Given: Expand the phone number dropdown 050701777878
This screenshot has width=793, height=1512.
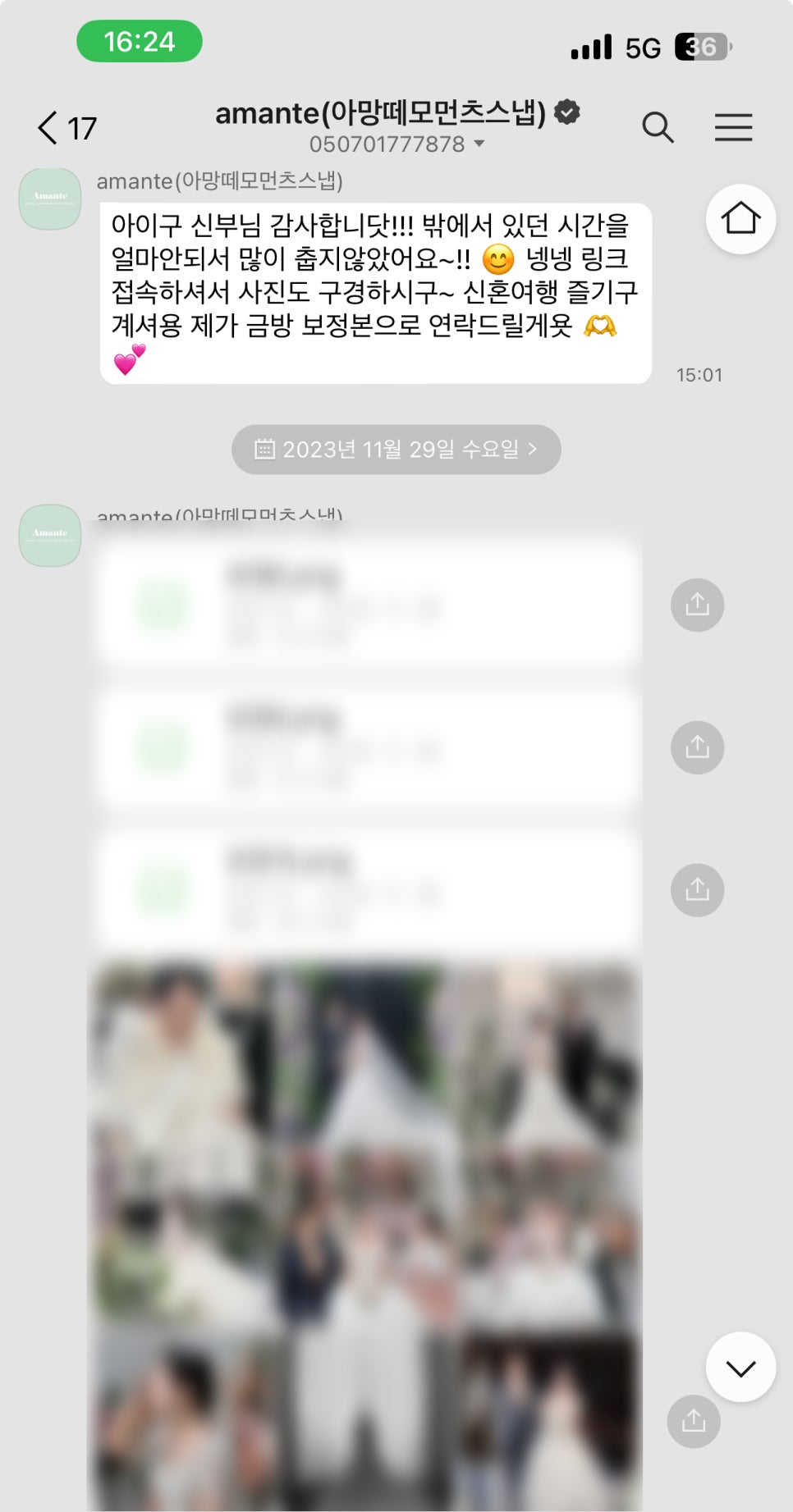Looking at the screenshot, I should [396, 144].
